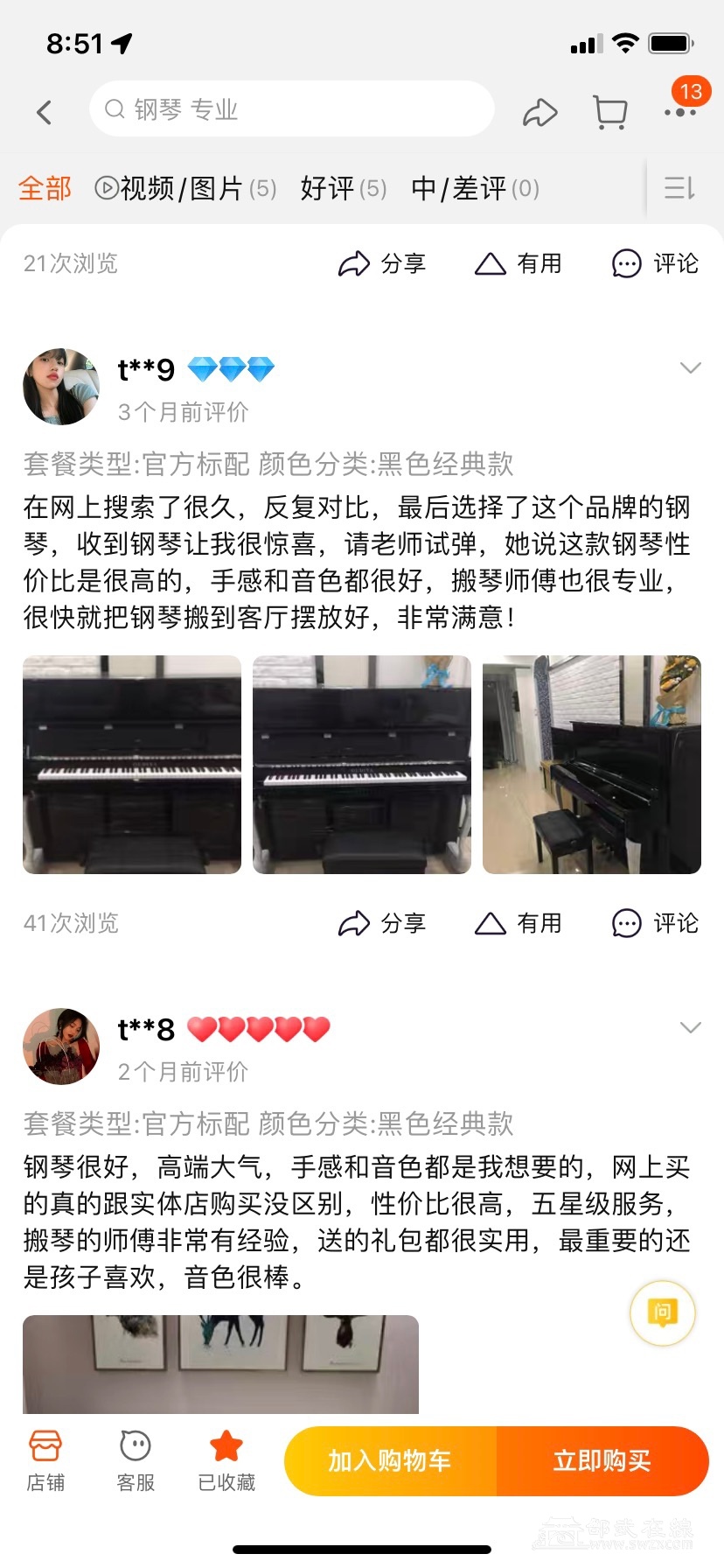The width and height of the screenshot is (724, 1568).
Task: Open the shopping cart
Action: point(609,112)
